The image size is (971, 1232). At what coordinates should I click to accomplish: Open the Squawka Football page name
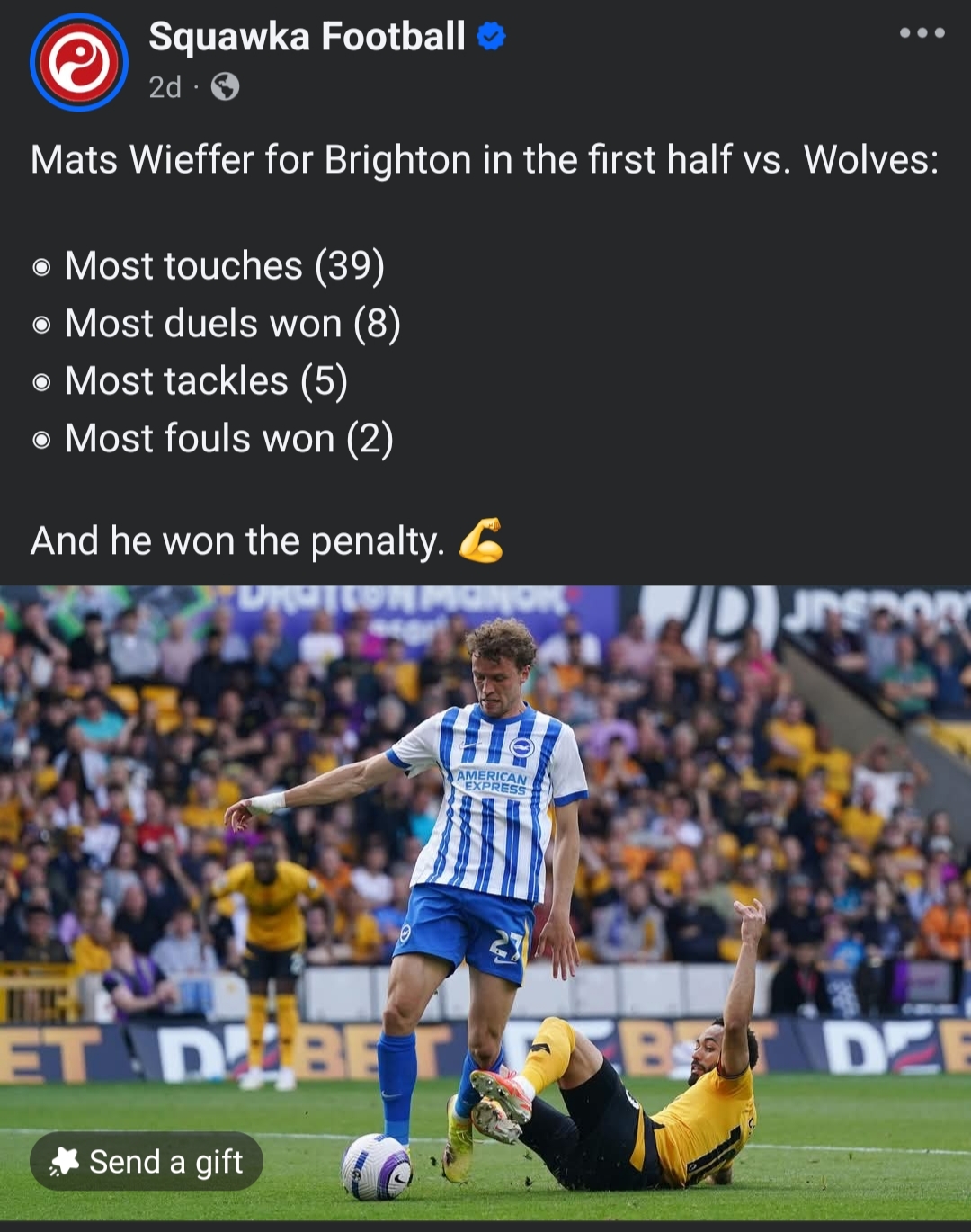click(x=307, y=37)
